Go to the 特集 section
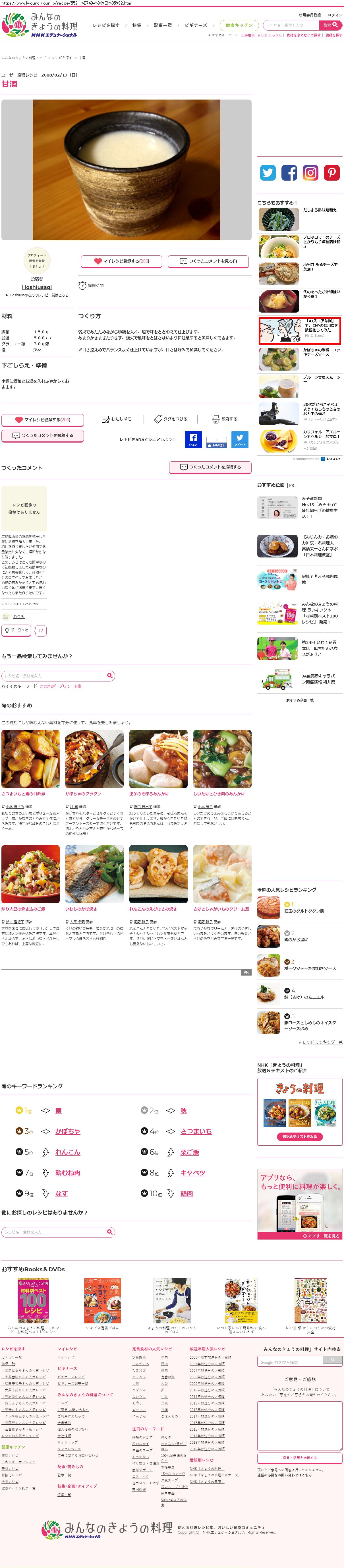This screenshot has height=1568, width=344. [136, 26]
